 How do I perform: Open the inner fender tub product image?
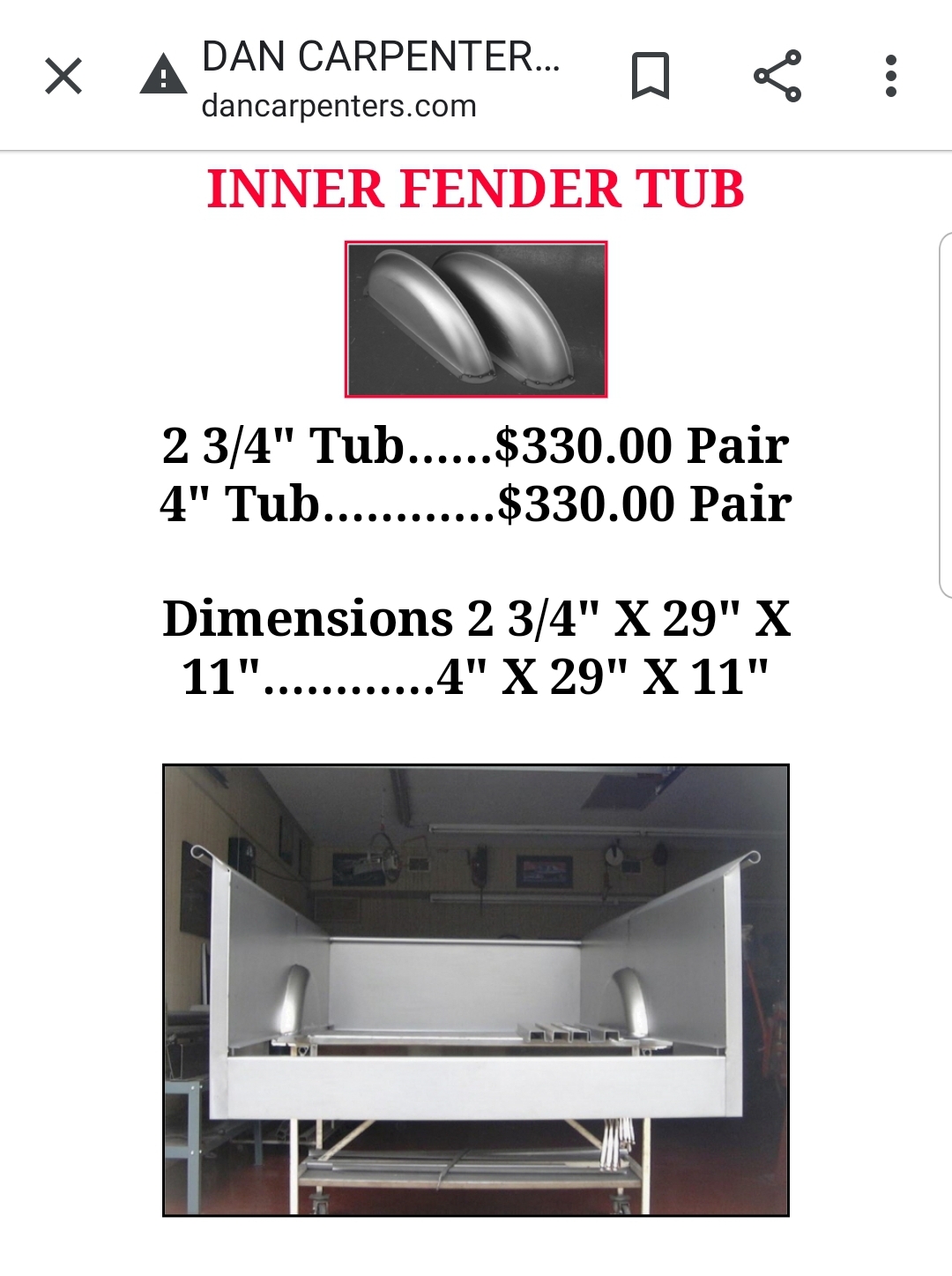tap(476, 319)
